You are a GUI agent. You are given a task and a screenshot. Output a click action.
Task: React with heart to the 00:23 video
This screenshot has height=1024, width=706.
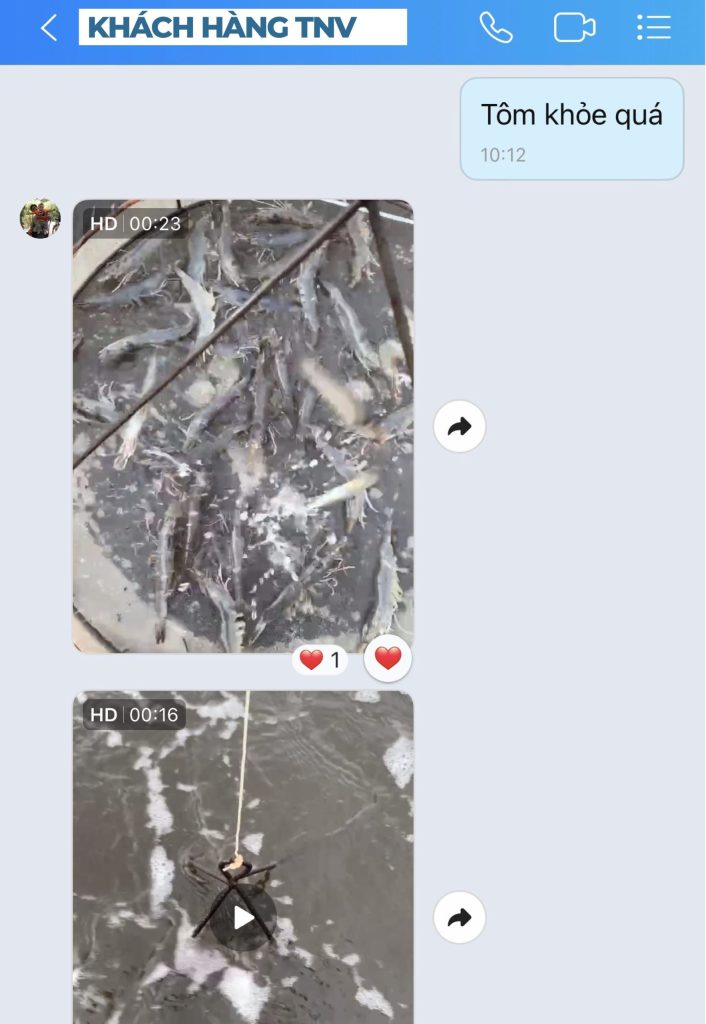coord(388,658)
